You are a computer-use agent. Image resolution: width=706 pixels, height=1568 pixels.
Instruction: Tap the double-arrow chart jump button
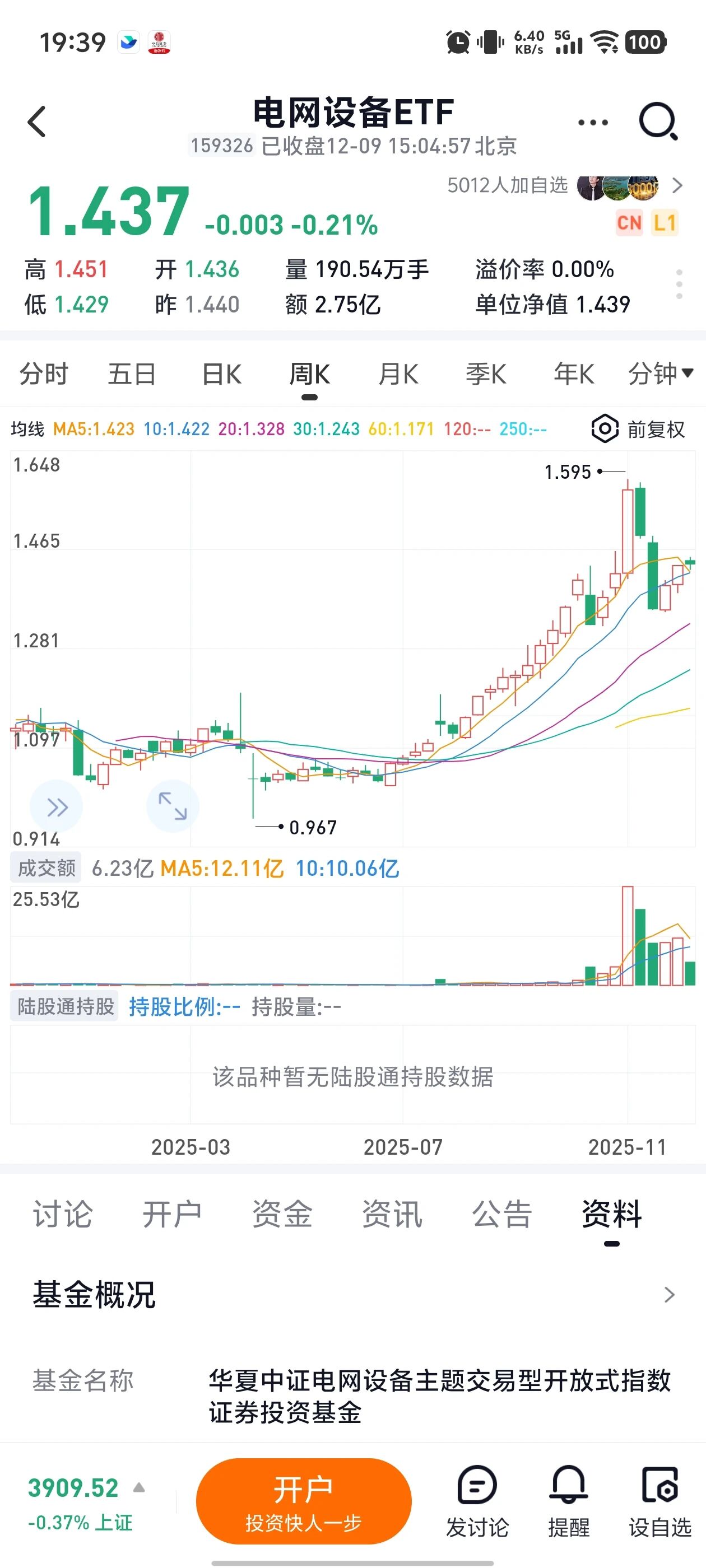click(x=57, y=807)
